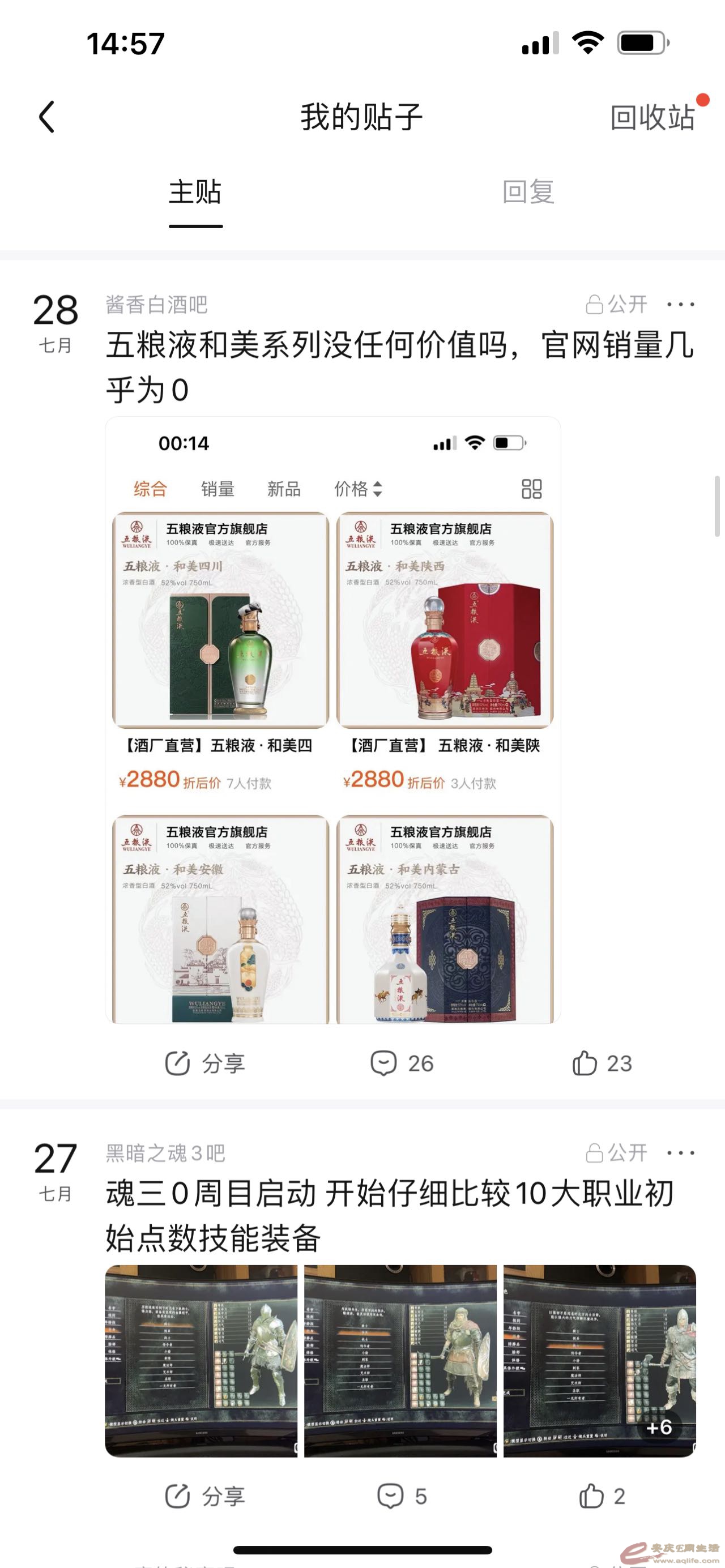The width and height of the screenshot is (725, 1568).
Task: Open more options for the 魂三 post
Action: coord(680,1153)
